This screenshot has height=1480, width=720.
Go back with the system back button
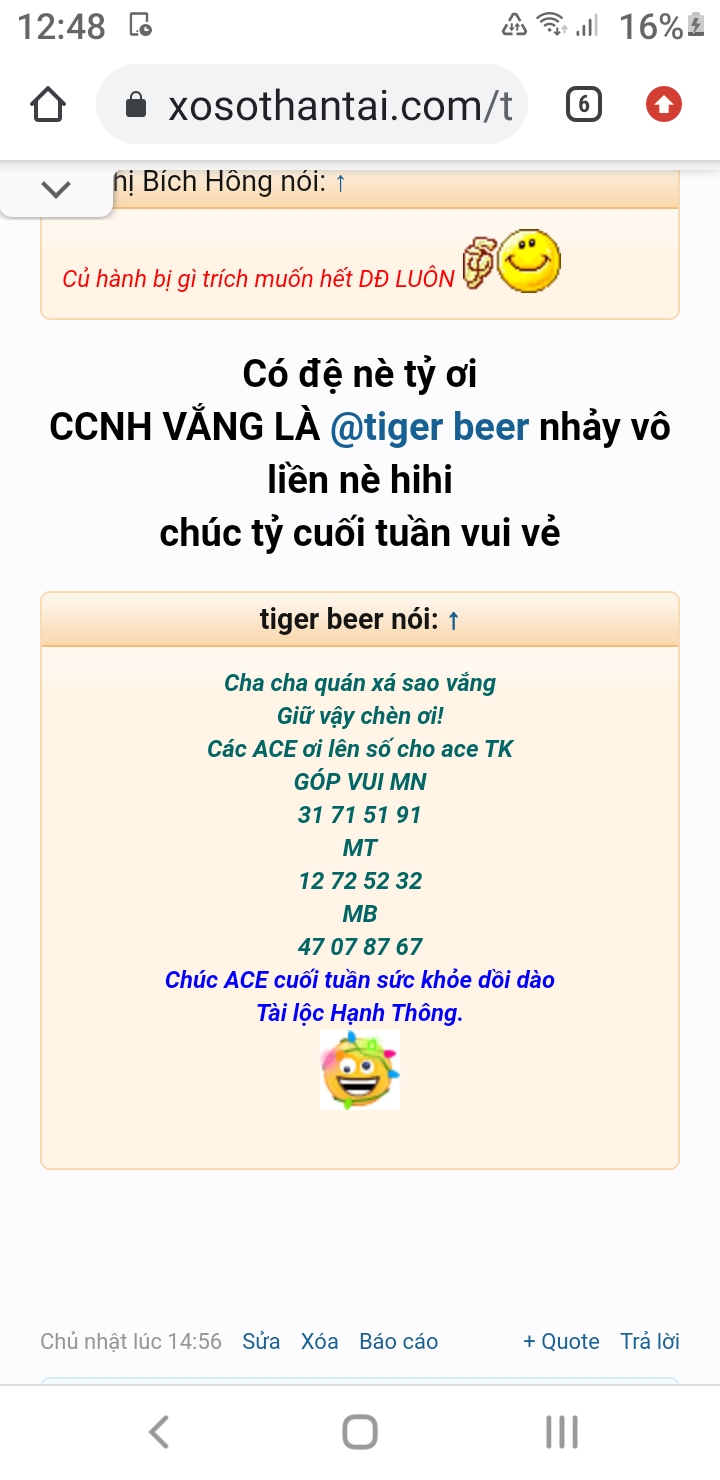(x=159, y=1432)
